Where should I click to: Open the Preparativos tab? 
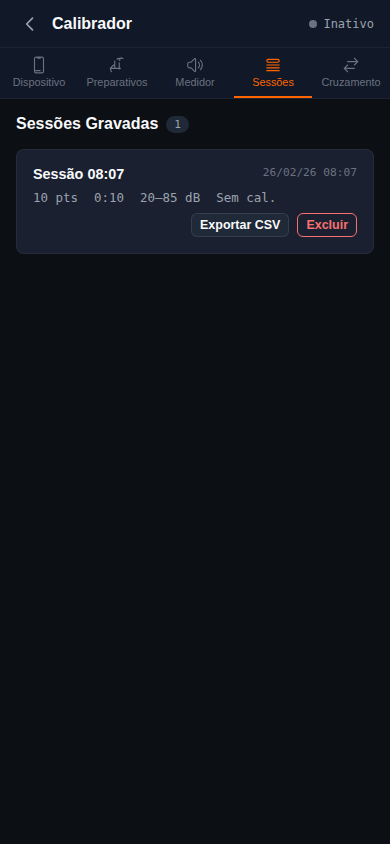117,73
